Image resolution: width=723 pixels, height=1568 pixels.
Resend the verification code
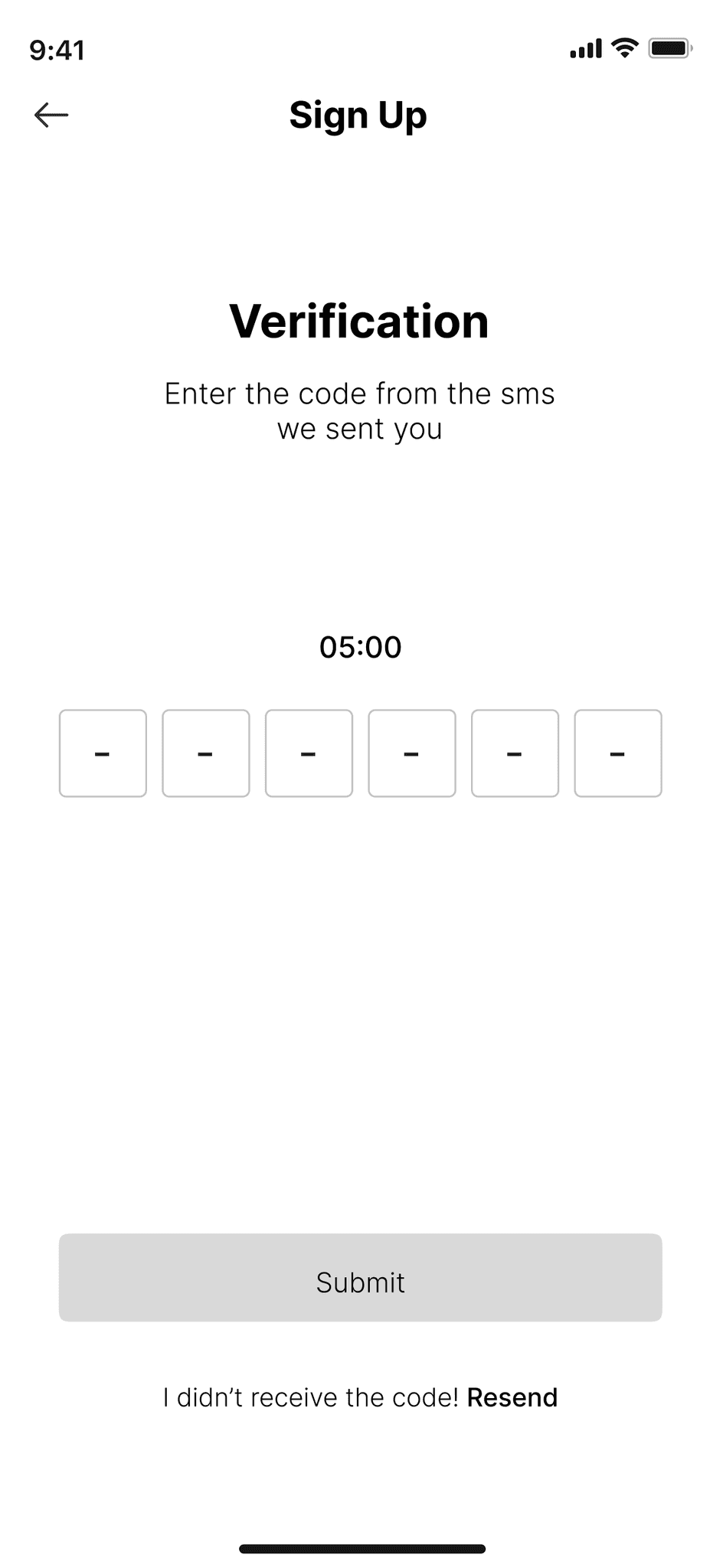[x=512, y=1397]
